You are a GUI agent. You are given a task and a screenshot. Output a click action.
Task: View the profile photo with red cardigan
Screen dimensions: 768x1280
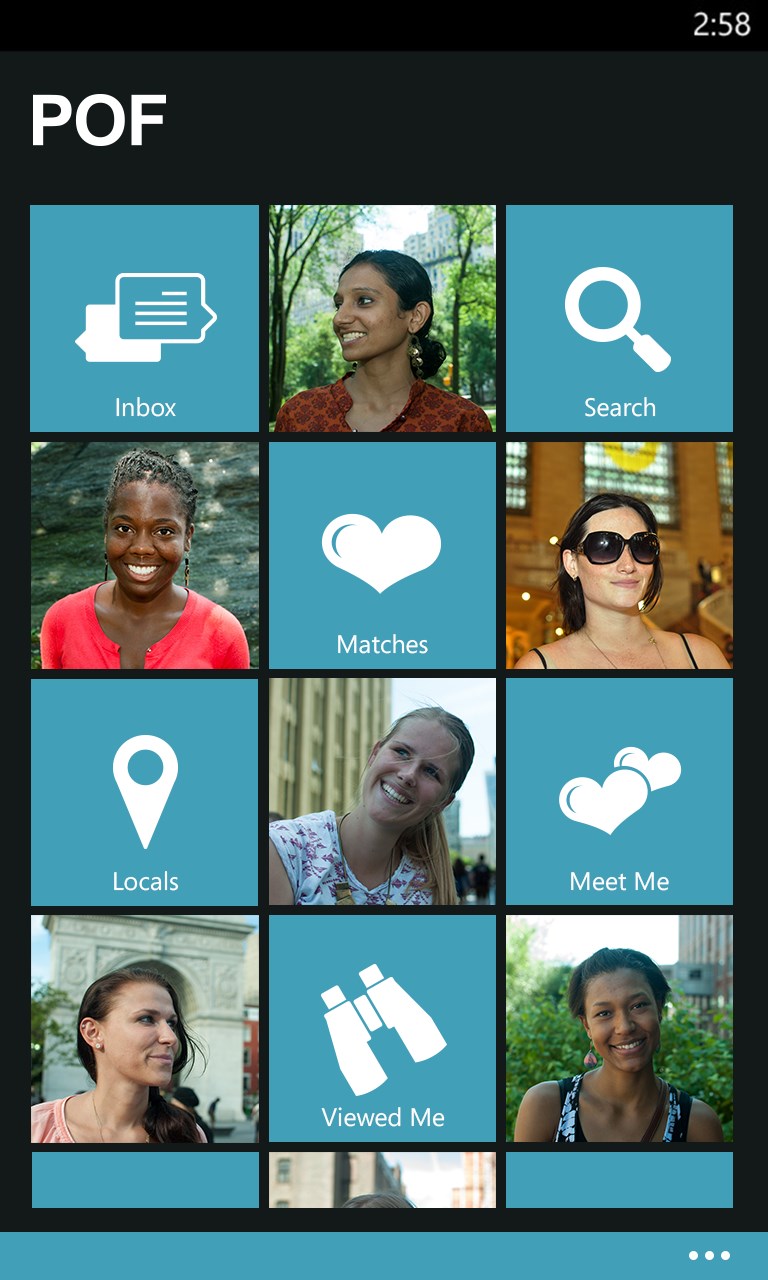144,555
